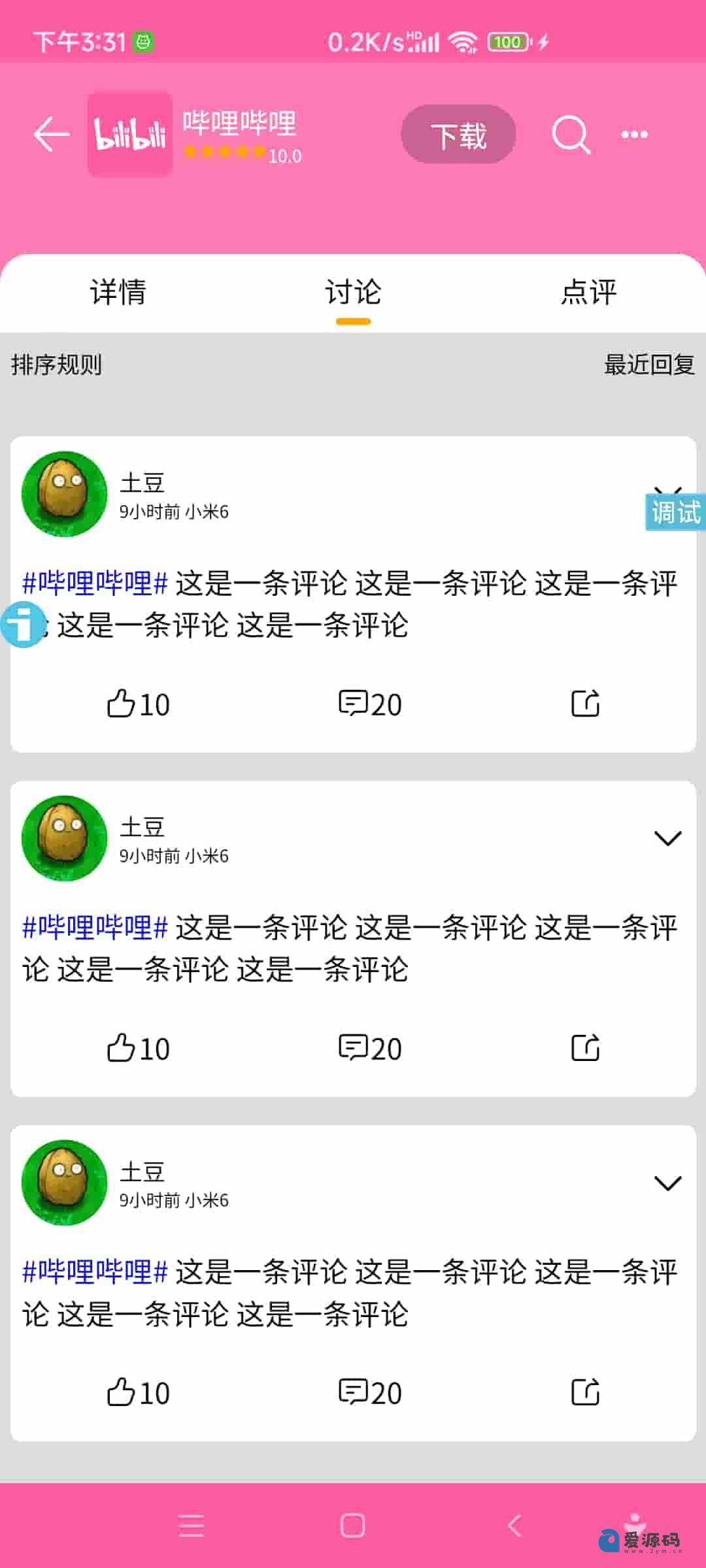Image resolution: width=706 pixels, height=1568 pixels.
Task: Open the 调试 floating debug button
Action: click(676, 512)
